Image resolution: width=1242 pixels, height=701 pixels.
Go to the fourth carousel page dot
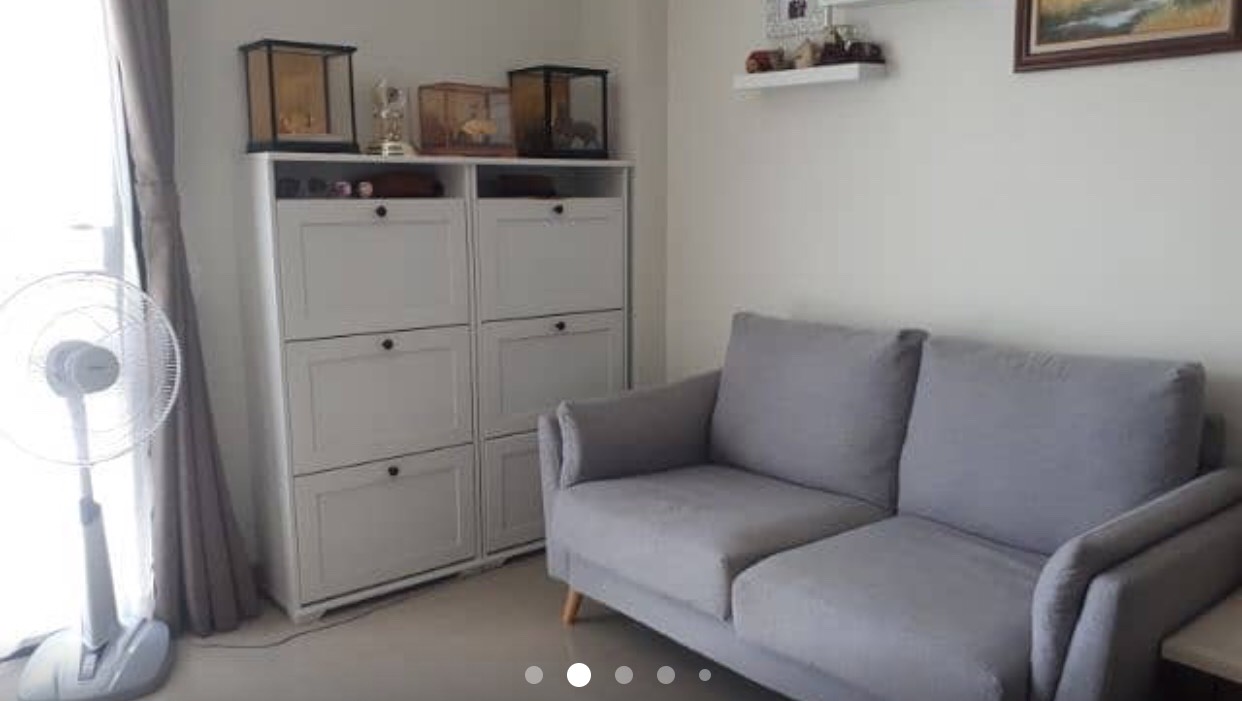coord(666,675)
